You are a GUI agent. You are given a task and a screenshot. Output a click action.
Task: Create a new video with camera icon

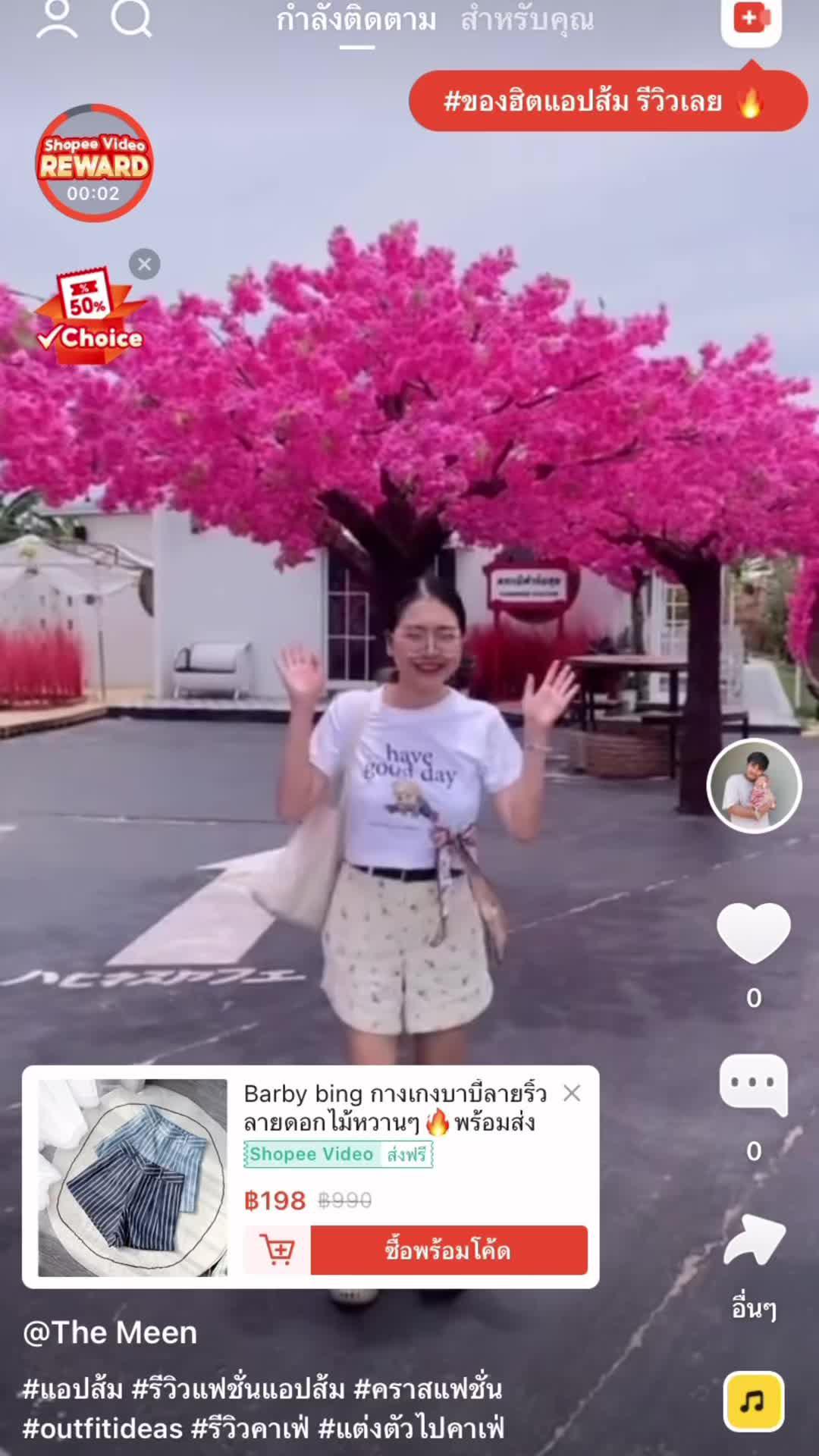[751, 19]
